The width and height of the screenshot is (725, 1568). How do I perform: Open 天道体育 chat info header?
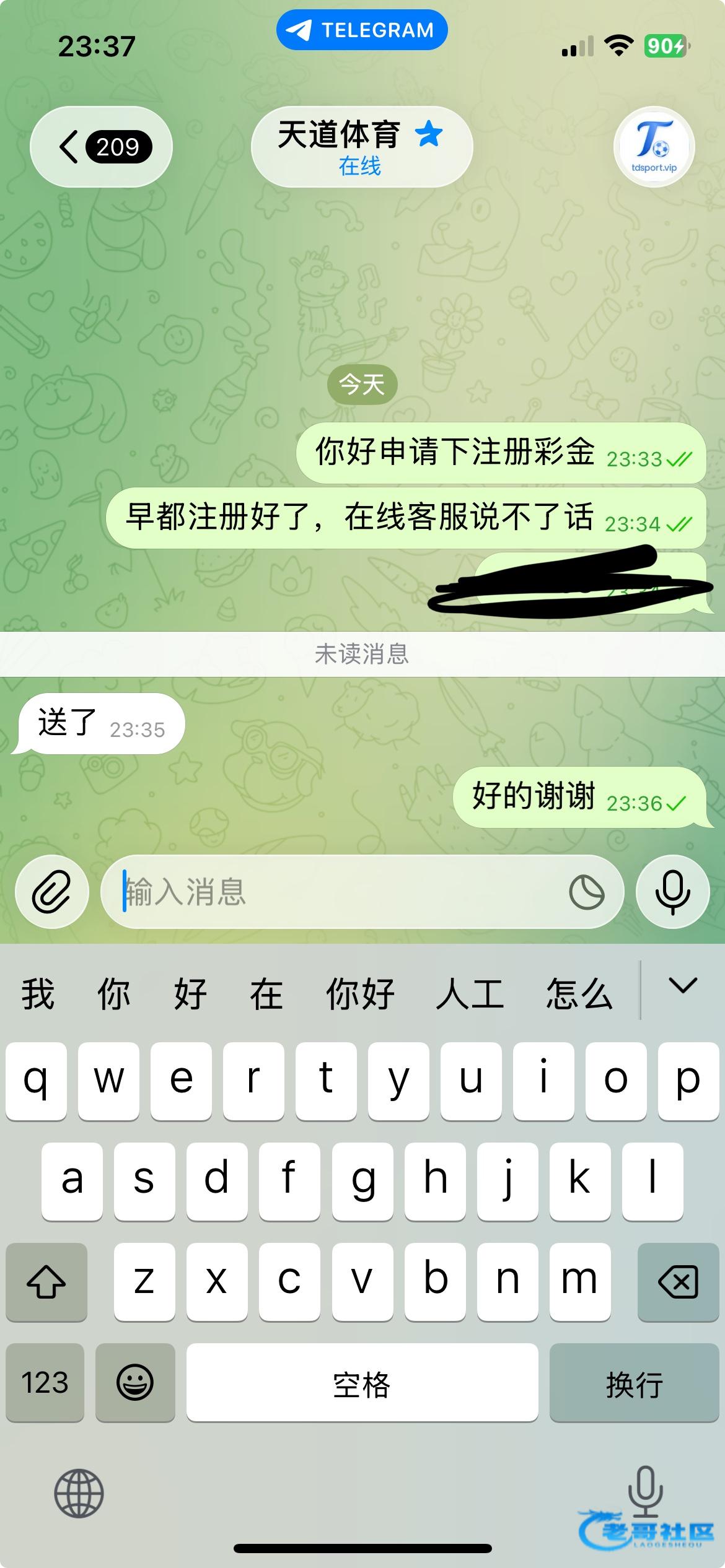(362, 147)
